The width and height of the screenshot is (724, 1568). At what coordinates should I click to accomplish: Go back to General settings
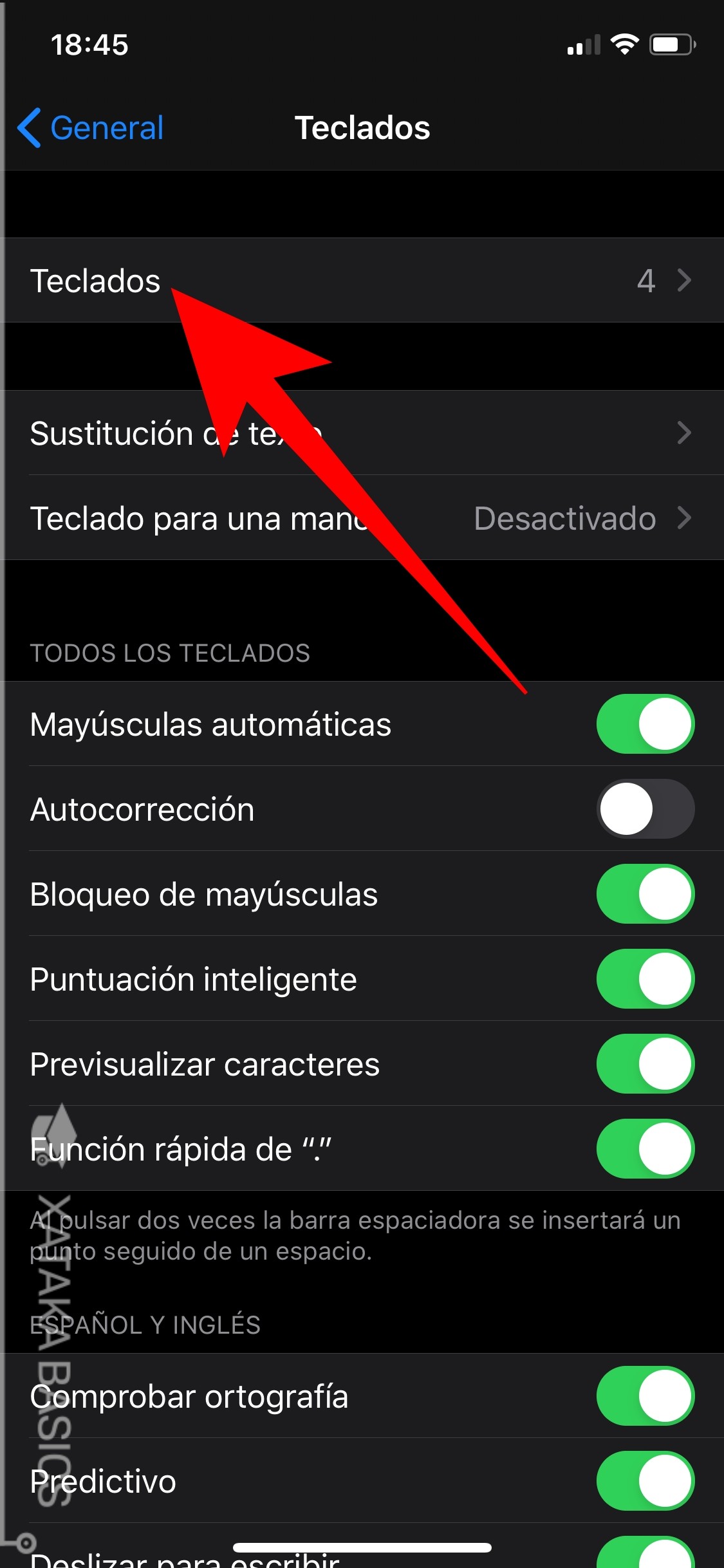(91, 127)
